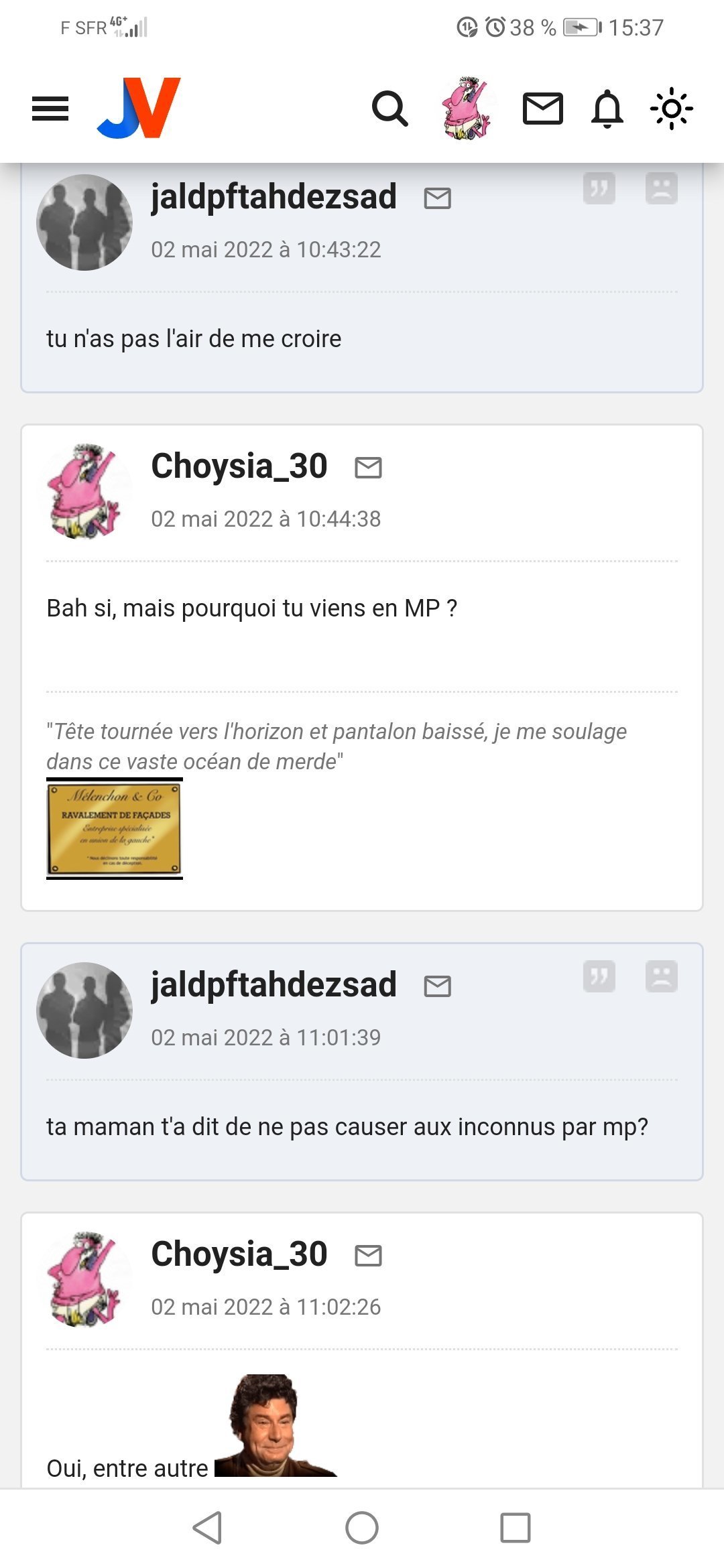Viewport: 724px width, 1568px height.
Task: Open the hamburger menu
Action: click(x=50, y=109)
